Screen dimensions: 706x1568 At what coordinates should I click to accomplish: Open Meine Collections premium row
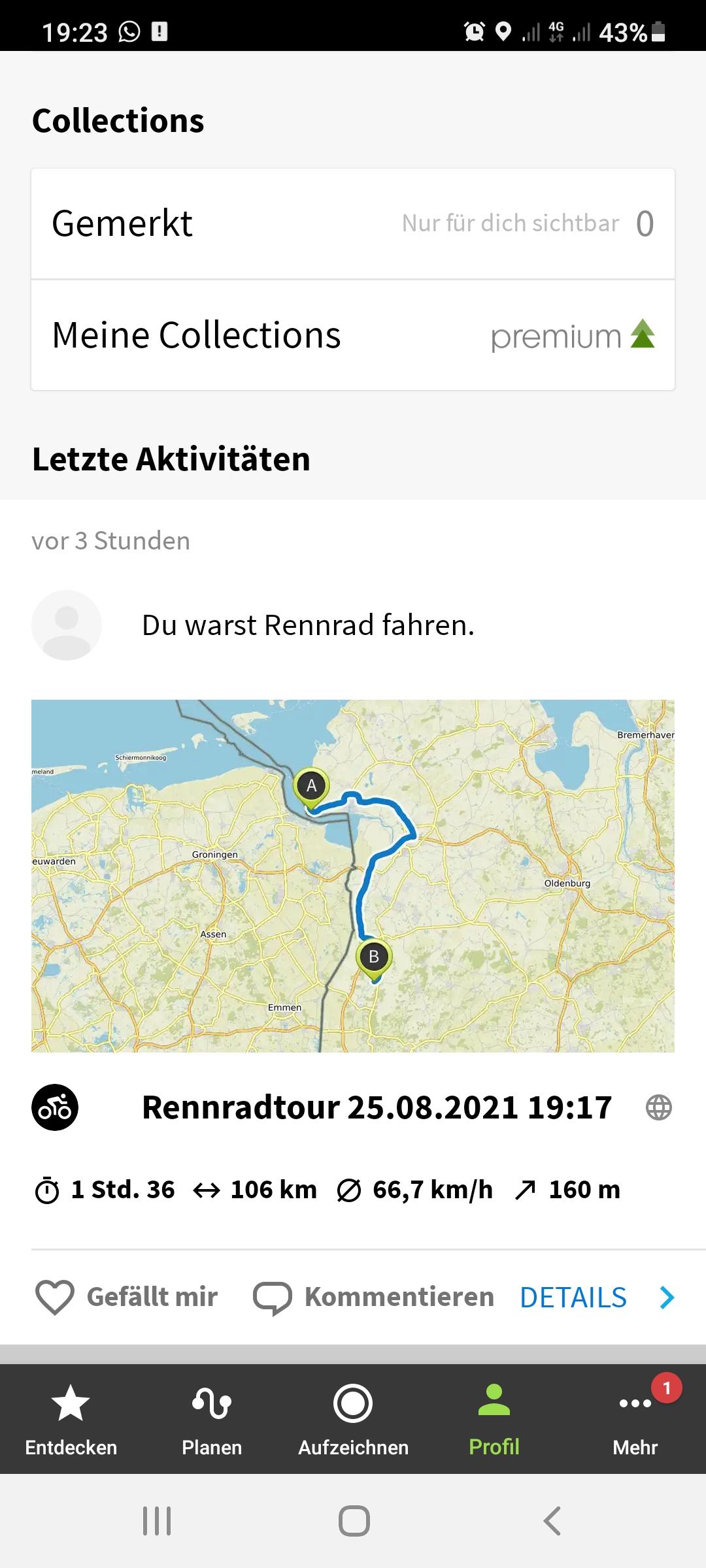353,336
